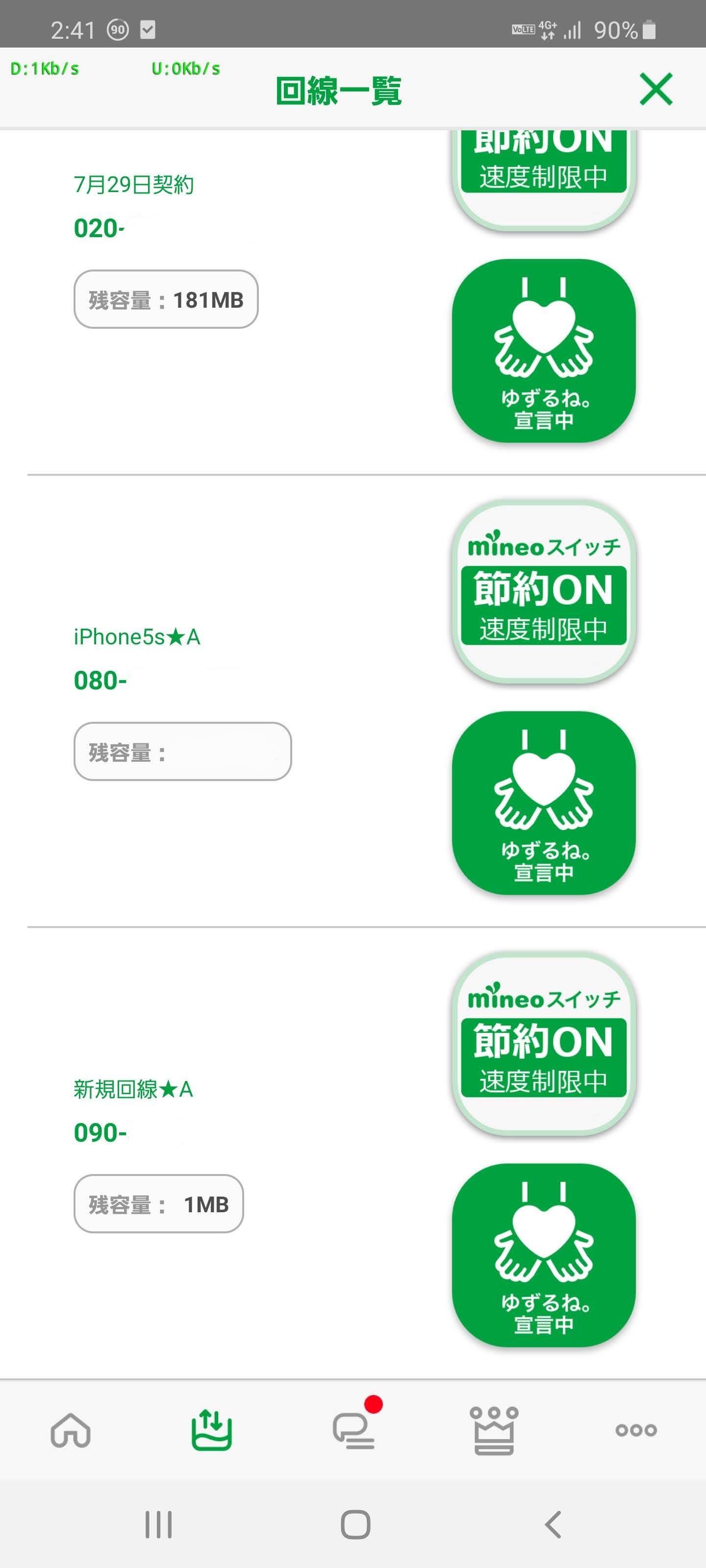The image size is (706, 1568).
Task: Open the chat support tab
Action: (x=353, y=1430)
